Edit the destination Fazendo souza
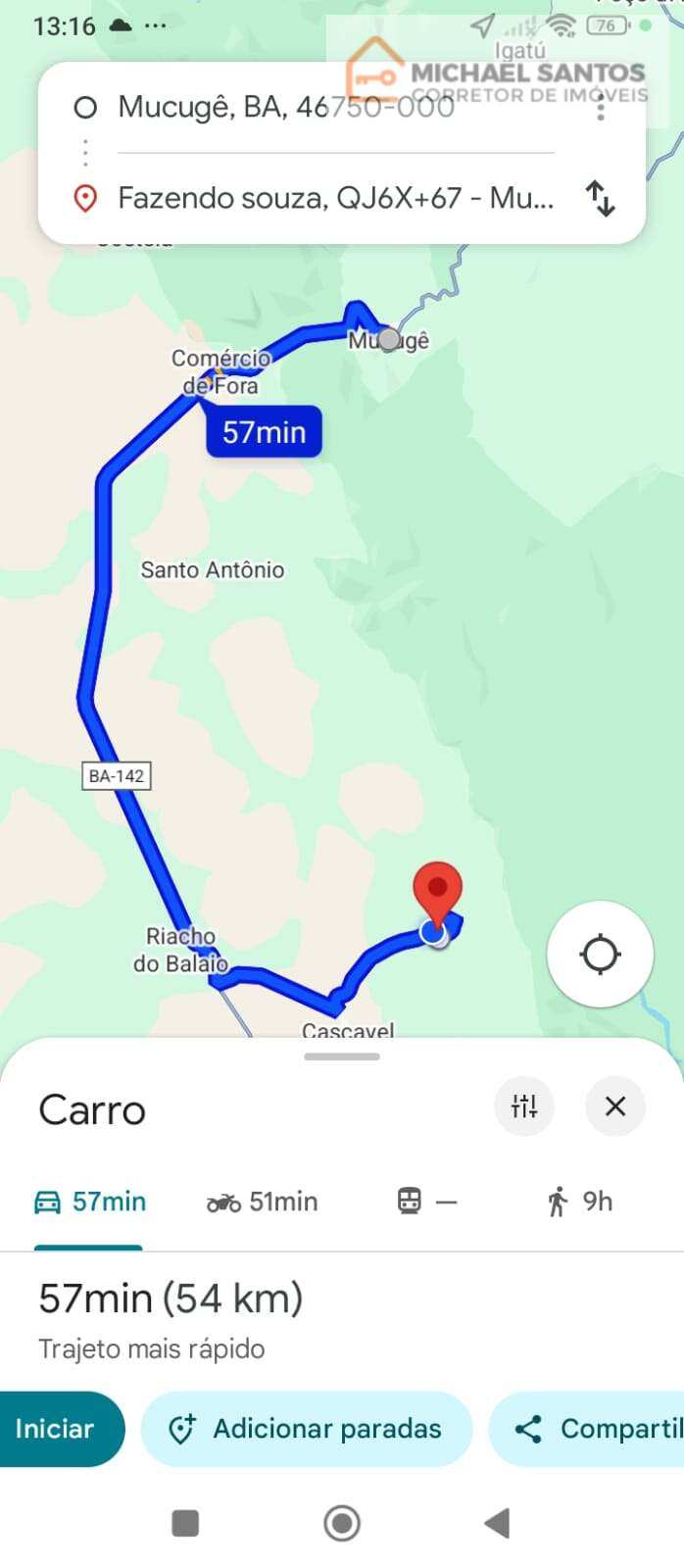The image size is (684, 1568). tap(335, 199)
